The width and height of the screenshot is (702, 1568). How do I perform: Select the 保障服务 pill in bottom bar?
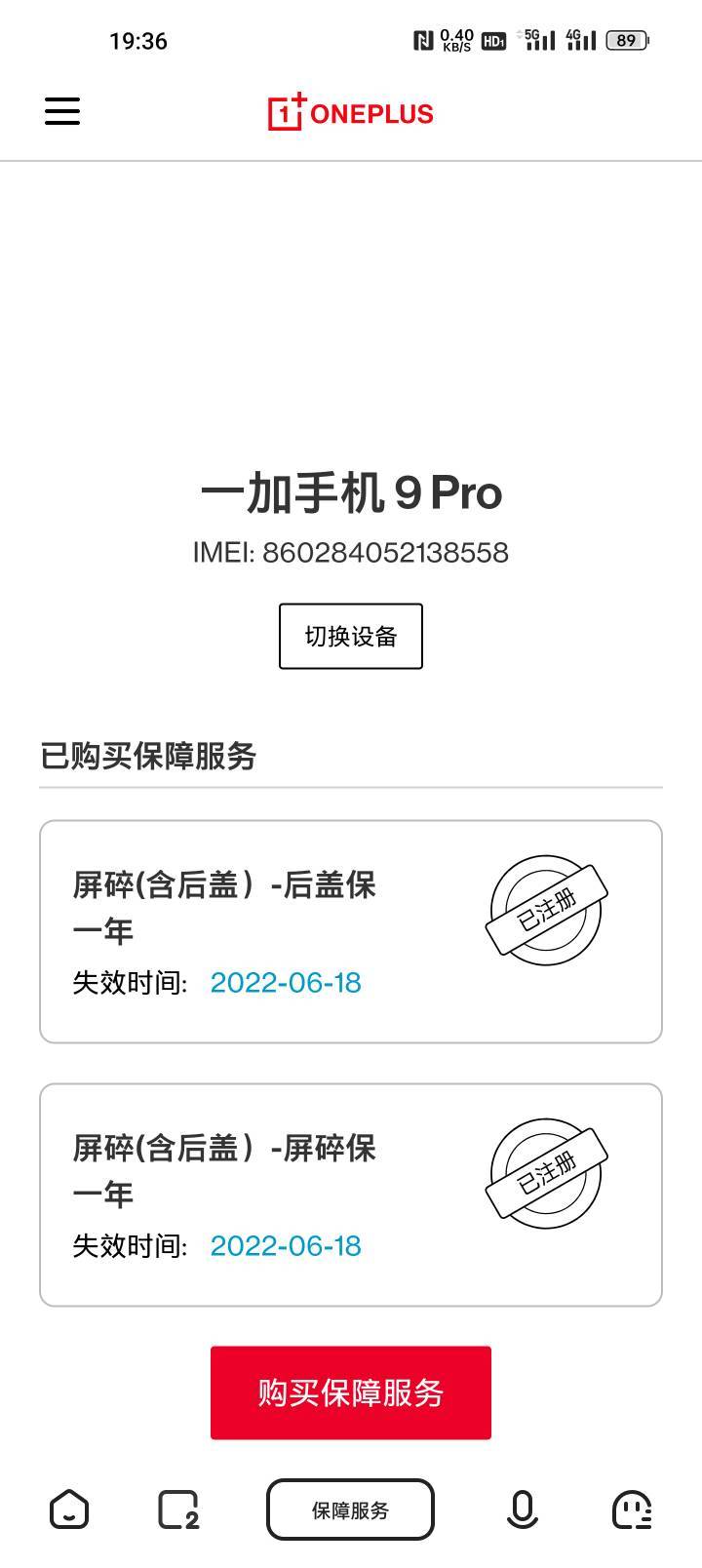(x=350, y=1509)
